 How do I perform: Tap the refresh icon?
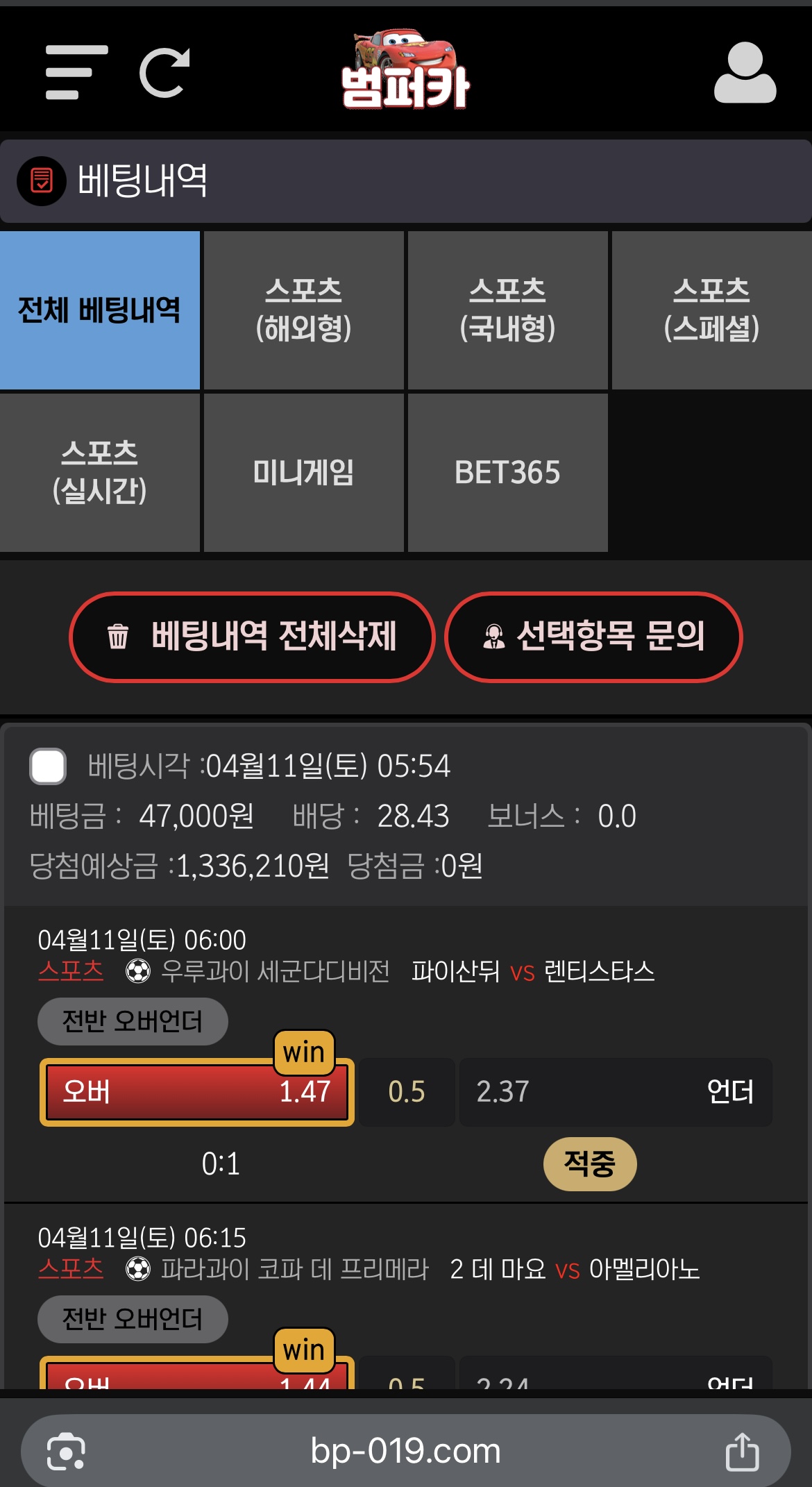tap(164, 72)
